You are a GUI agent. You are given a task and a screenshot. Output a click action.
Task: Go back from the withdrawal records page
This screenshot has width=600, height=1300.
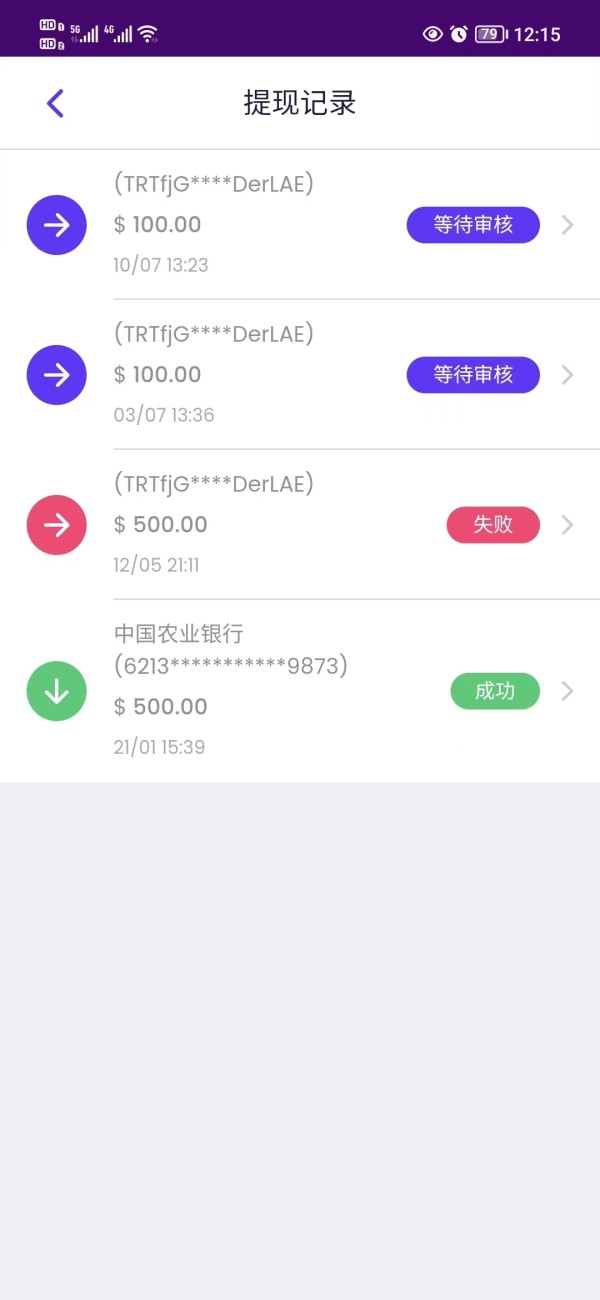click(55, 103)
